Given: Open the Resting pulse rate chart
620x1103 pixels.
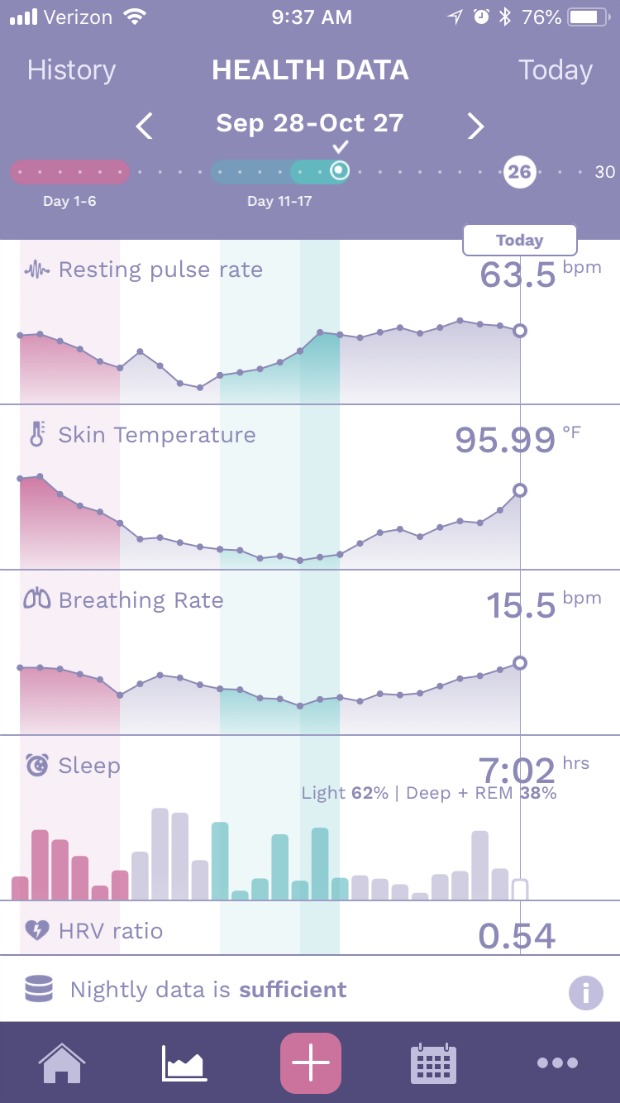Looking at the screenshot, I should (160, 270).
